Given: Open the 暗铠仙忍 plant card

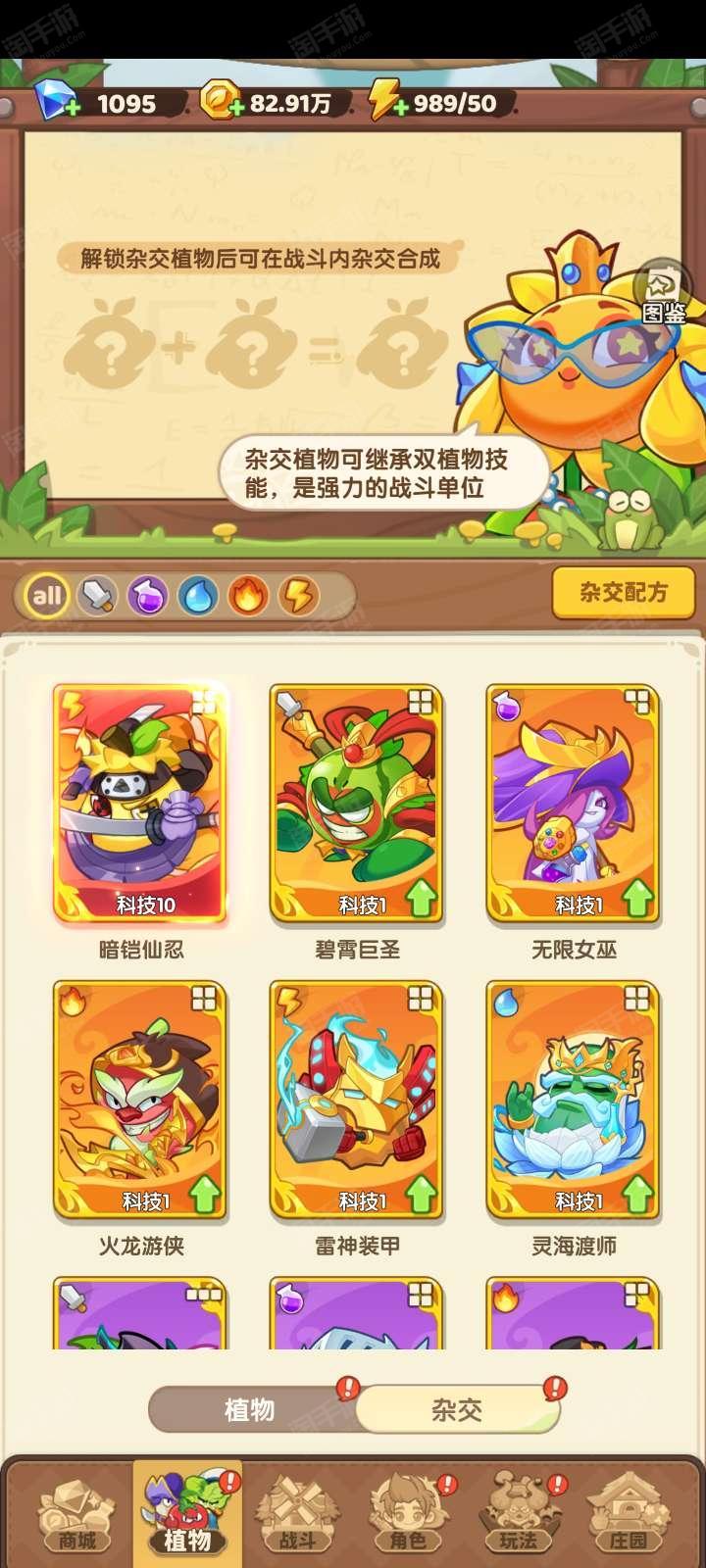Looking at the screenshot, I should (141, 805).
